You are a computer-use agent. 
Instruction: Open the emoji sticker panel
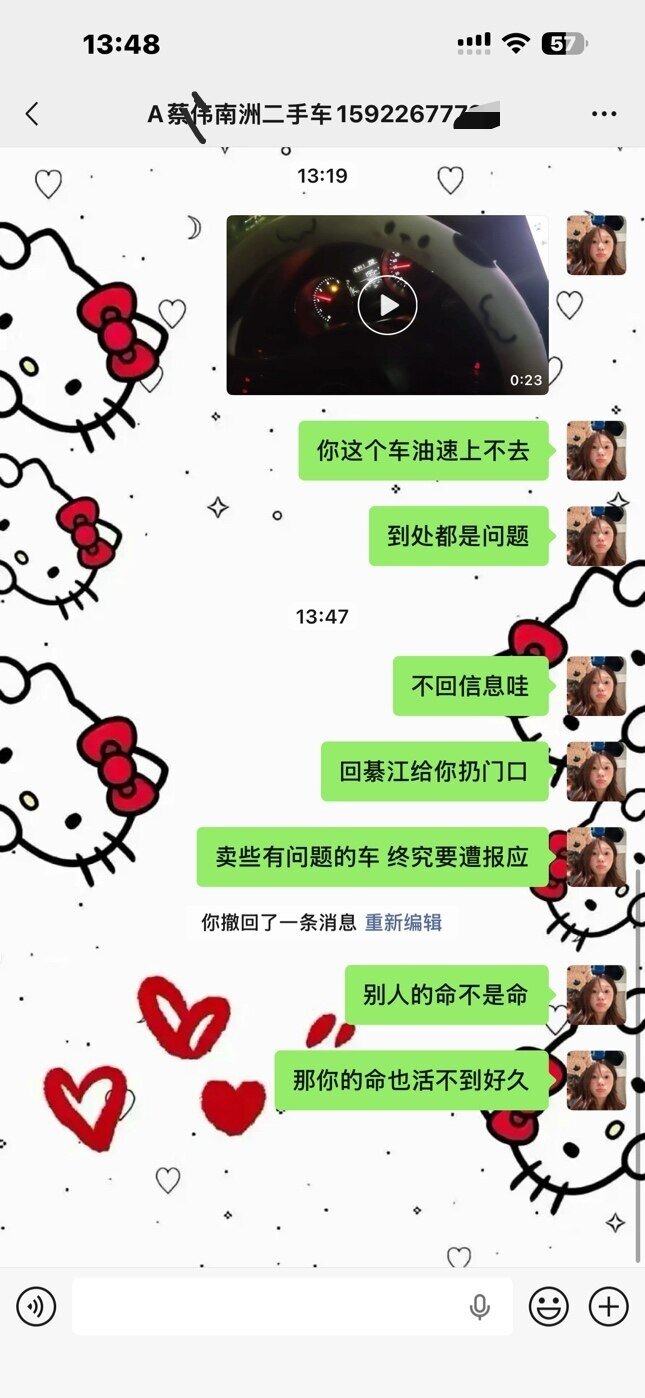[548, 1306]
